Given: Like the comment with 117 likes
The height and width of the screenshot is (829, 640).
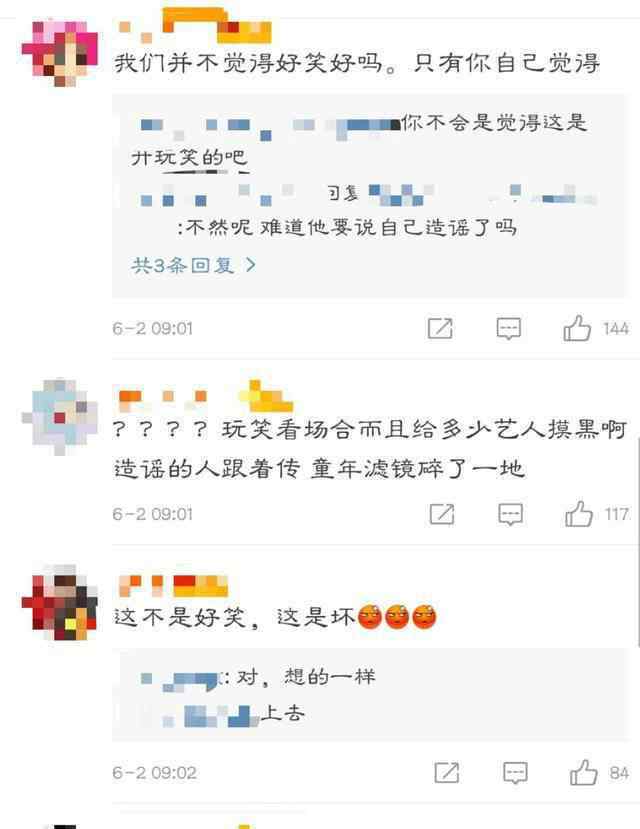Looking at the screenshot, I should tap(579, 514).
